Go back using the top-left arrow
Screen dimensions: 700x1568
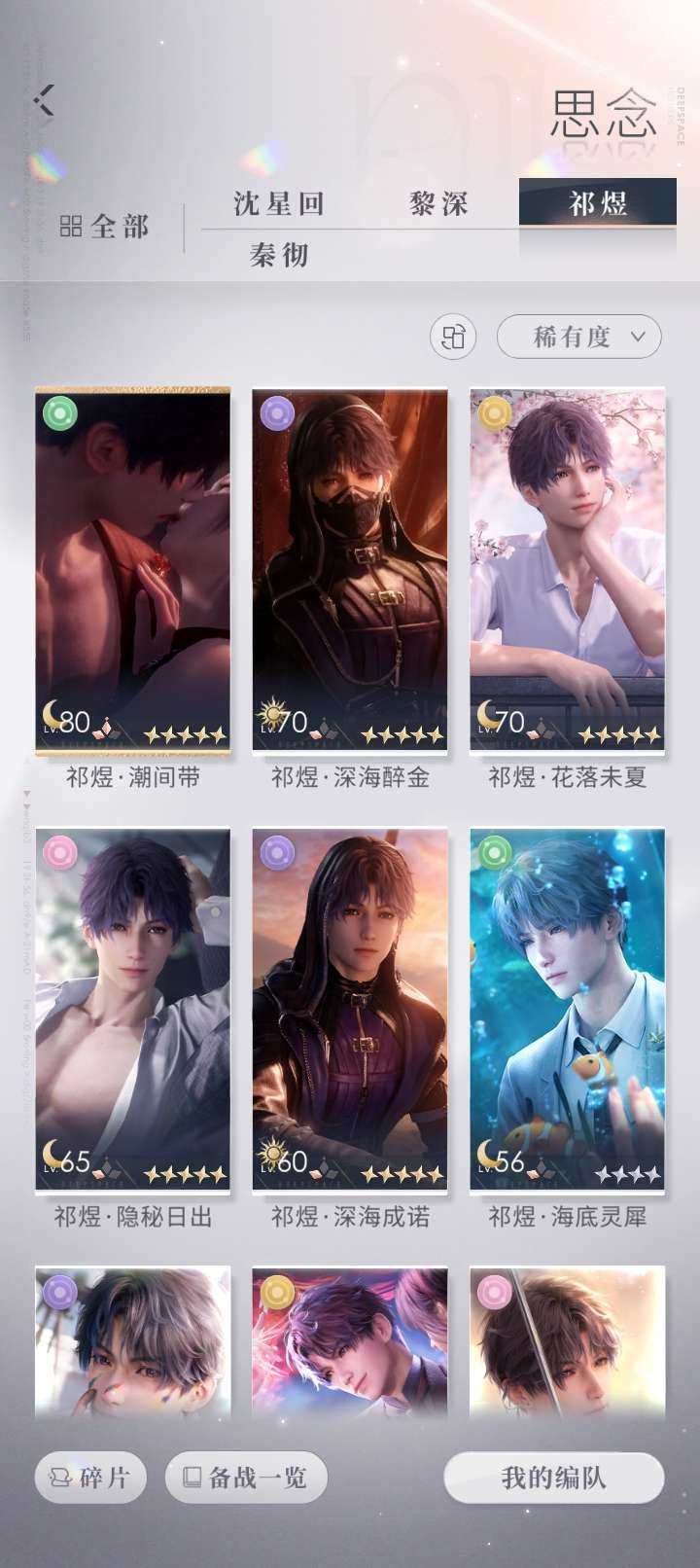tap(44, 99)
